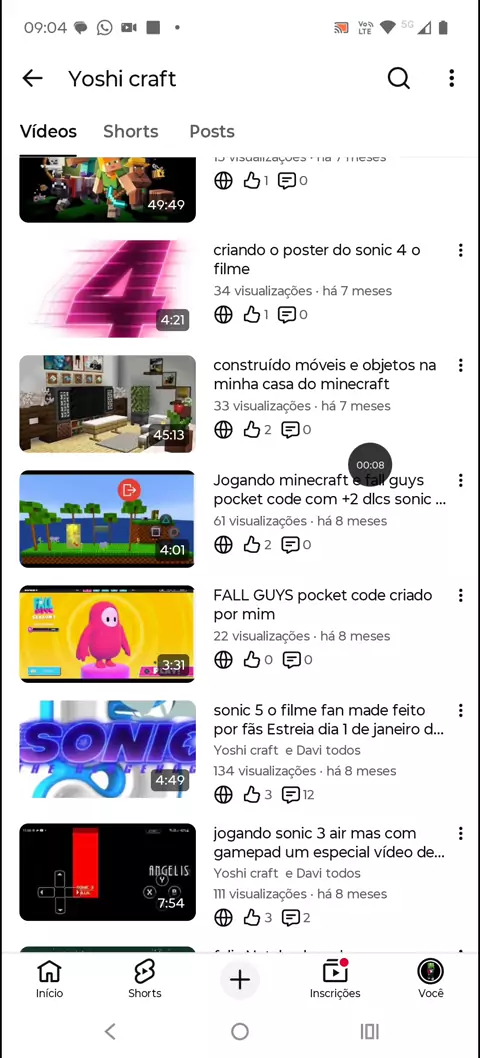
Task: Switch to the Posts tab
Action: pyautogui.click(x=212, y=132)
